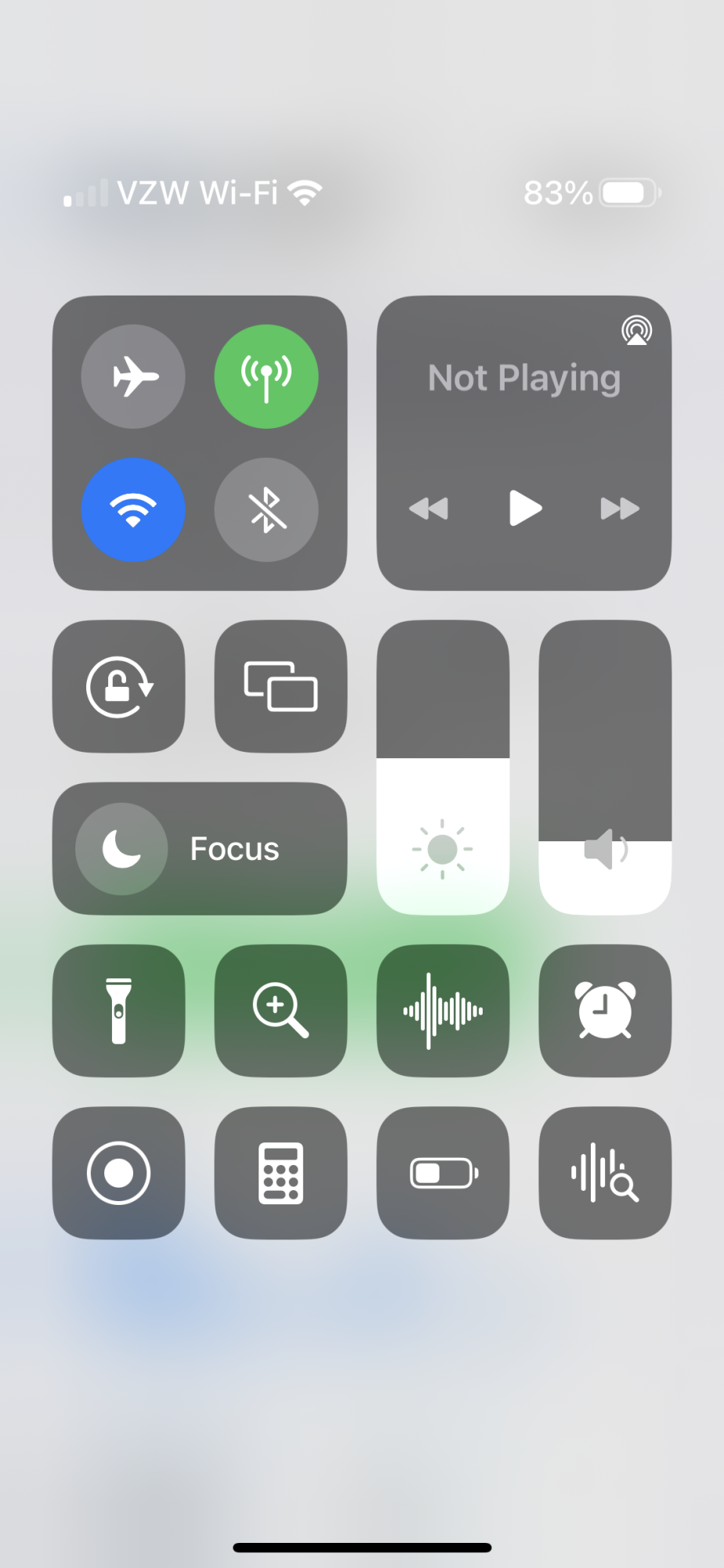Viewport: 724px width, 1568px height.
Task: Open the Magnifier
Action: pos(281,1011)
